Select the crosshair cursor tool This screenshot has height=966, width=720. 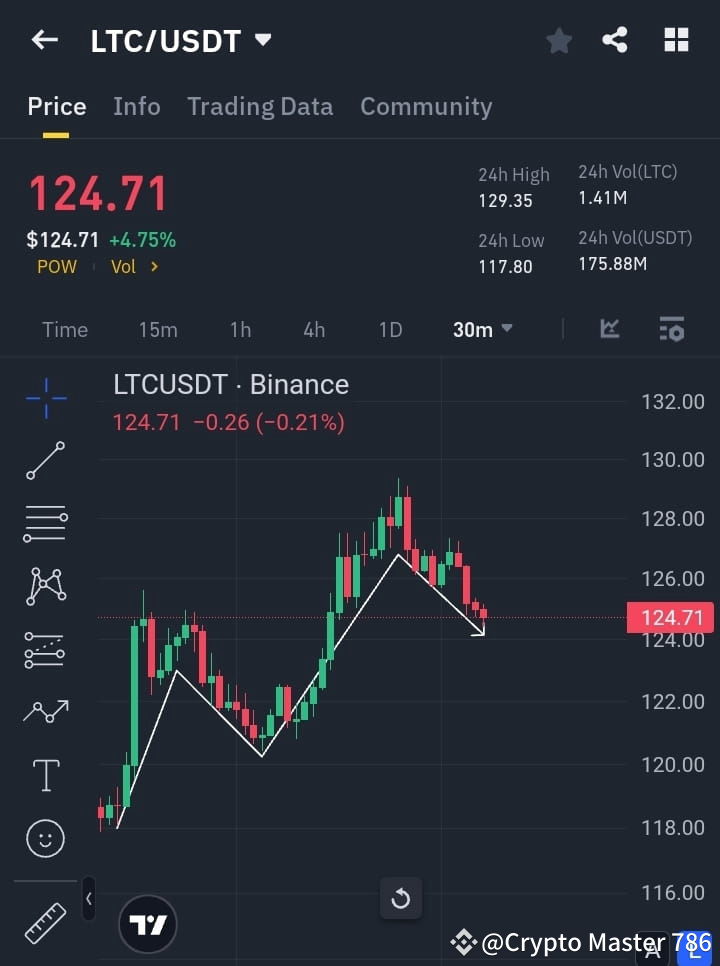[x=45, y=399]
